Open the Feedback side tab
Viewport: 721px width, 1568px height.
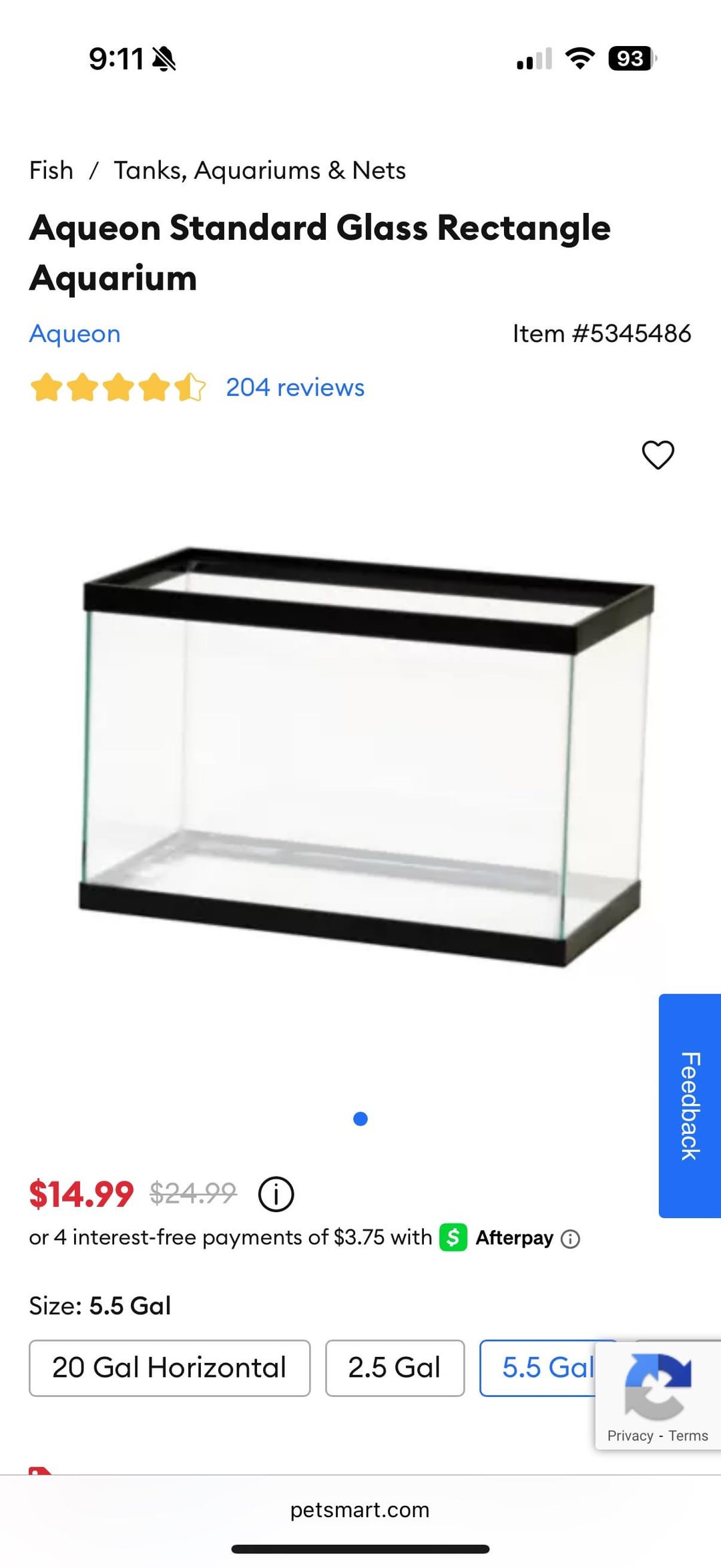(690, 1105)
